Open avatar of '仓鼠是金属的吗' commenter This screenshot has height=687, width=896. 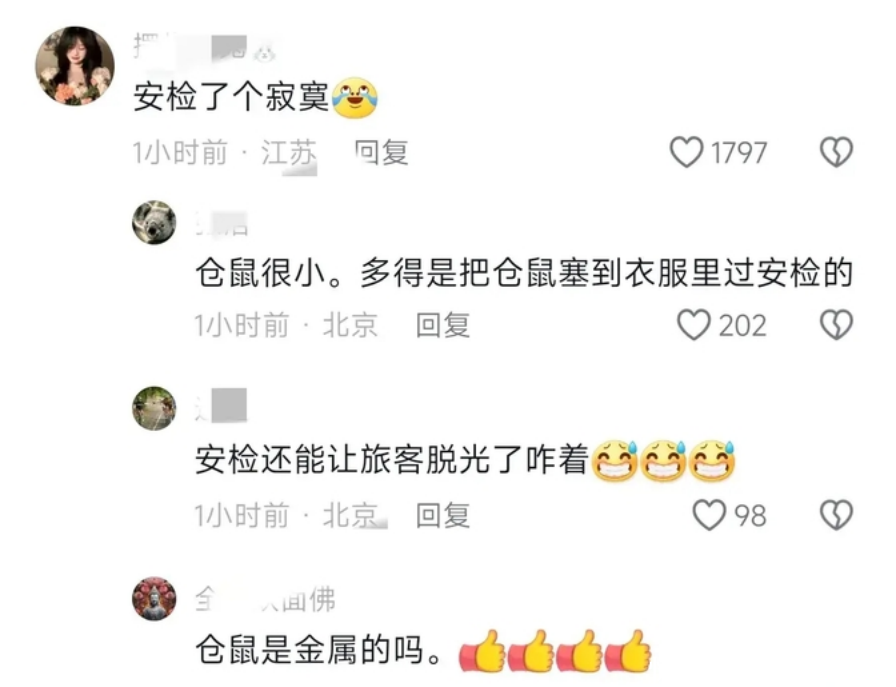(155, 599)
